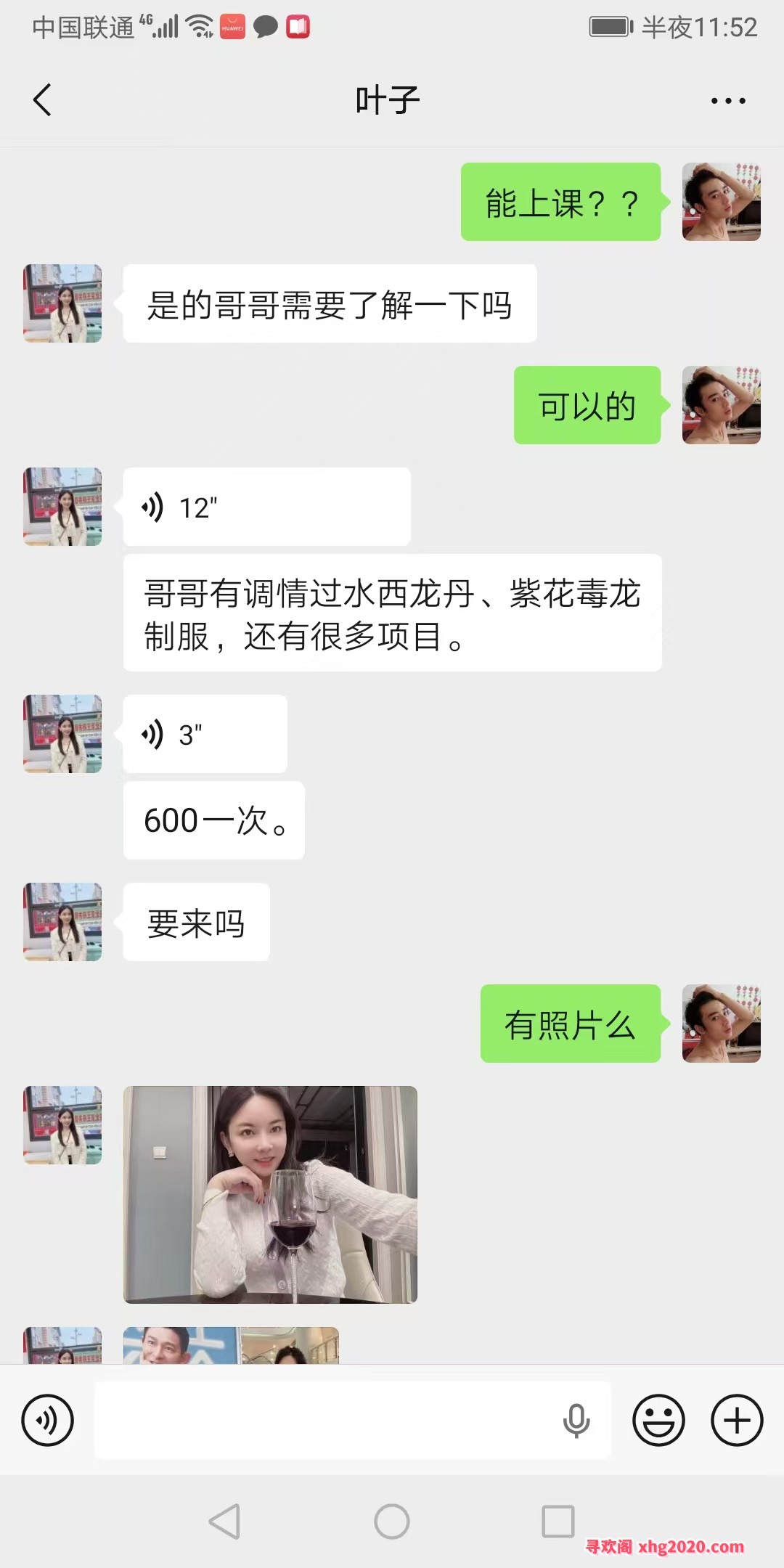This screenshot has width=784, height=1568.
Task: Play the 3-second voice message
Action: tap(205, 734)
